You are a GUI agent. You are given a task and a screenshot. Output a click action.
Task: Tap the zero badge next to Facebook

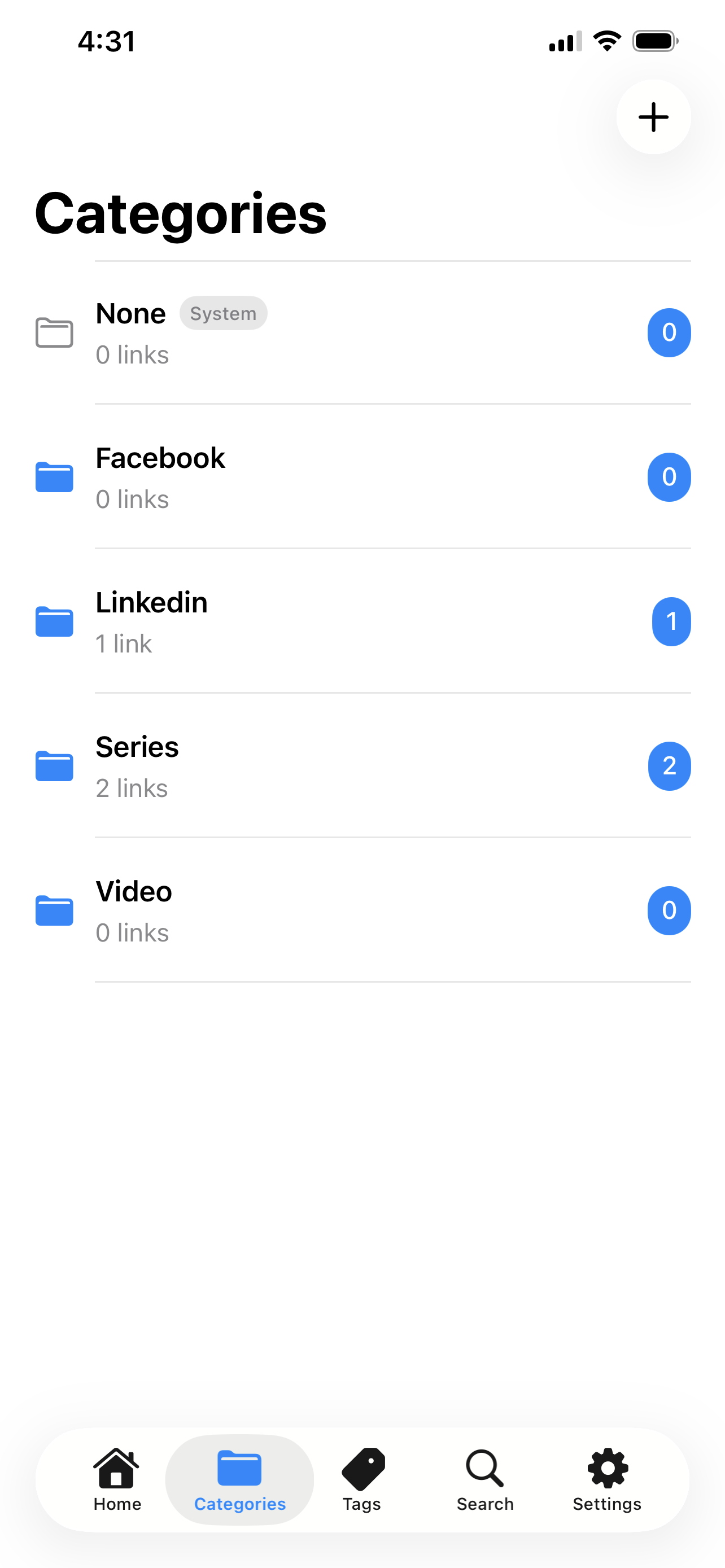coord(670,477)
